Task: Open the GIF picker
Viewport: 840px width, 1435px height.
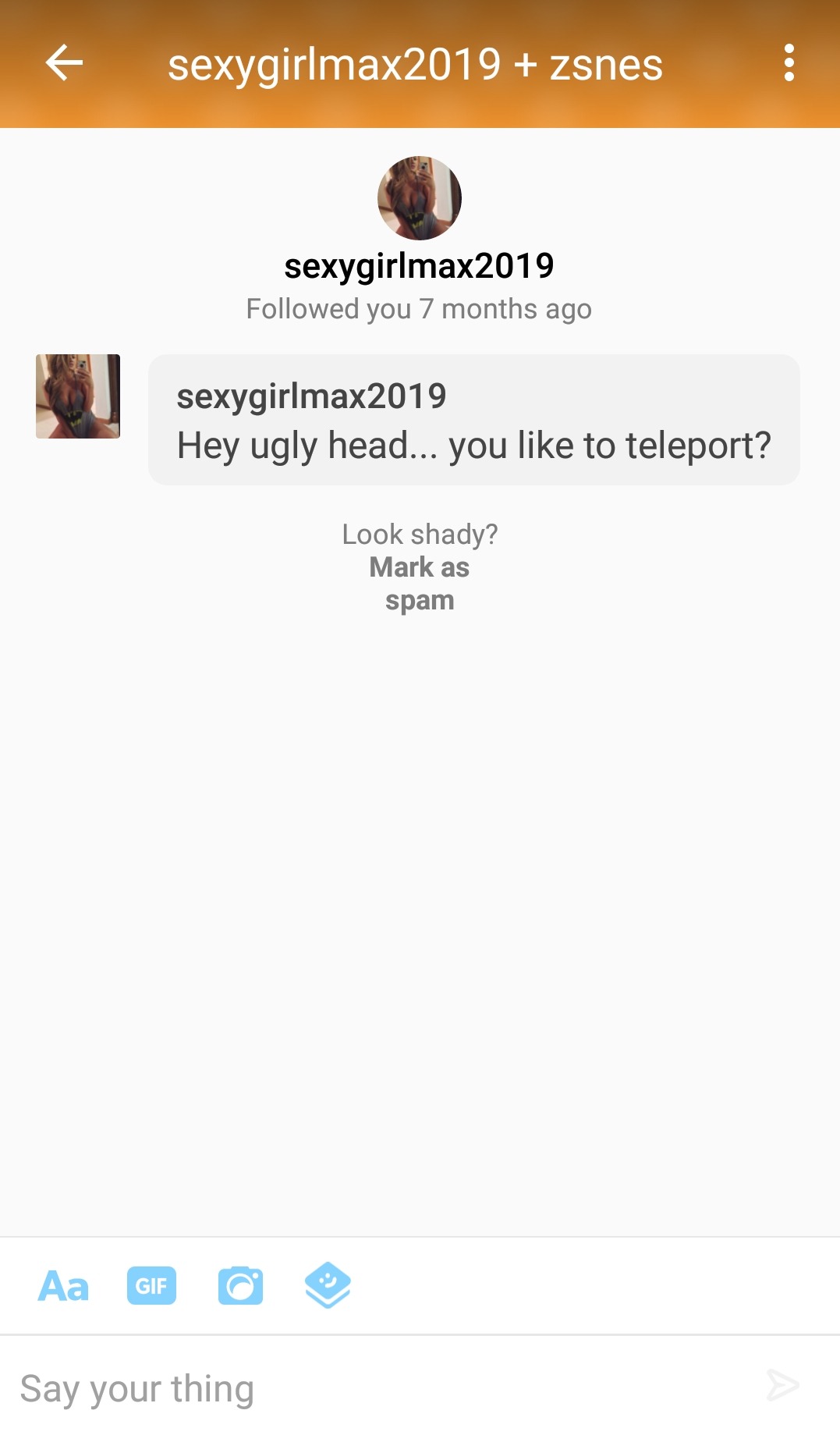Action: (151, 1286)
